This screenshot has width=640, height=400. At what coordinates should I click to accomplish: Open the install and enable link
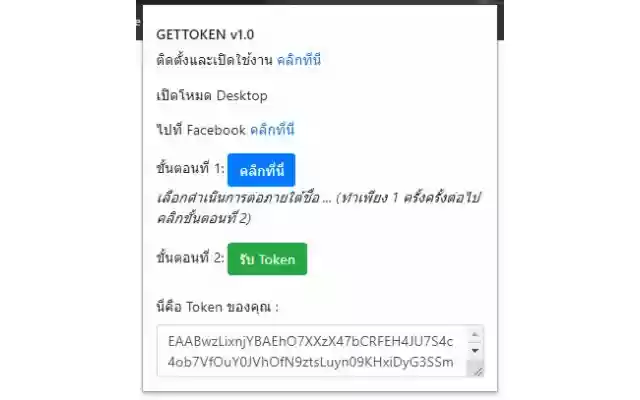299,60
